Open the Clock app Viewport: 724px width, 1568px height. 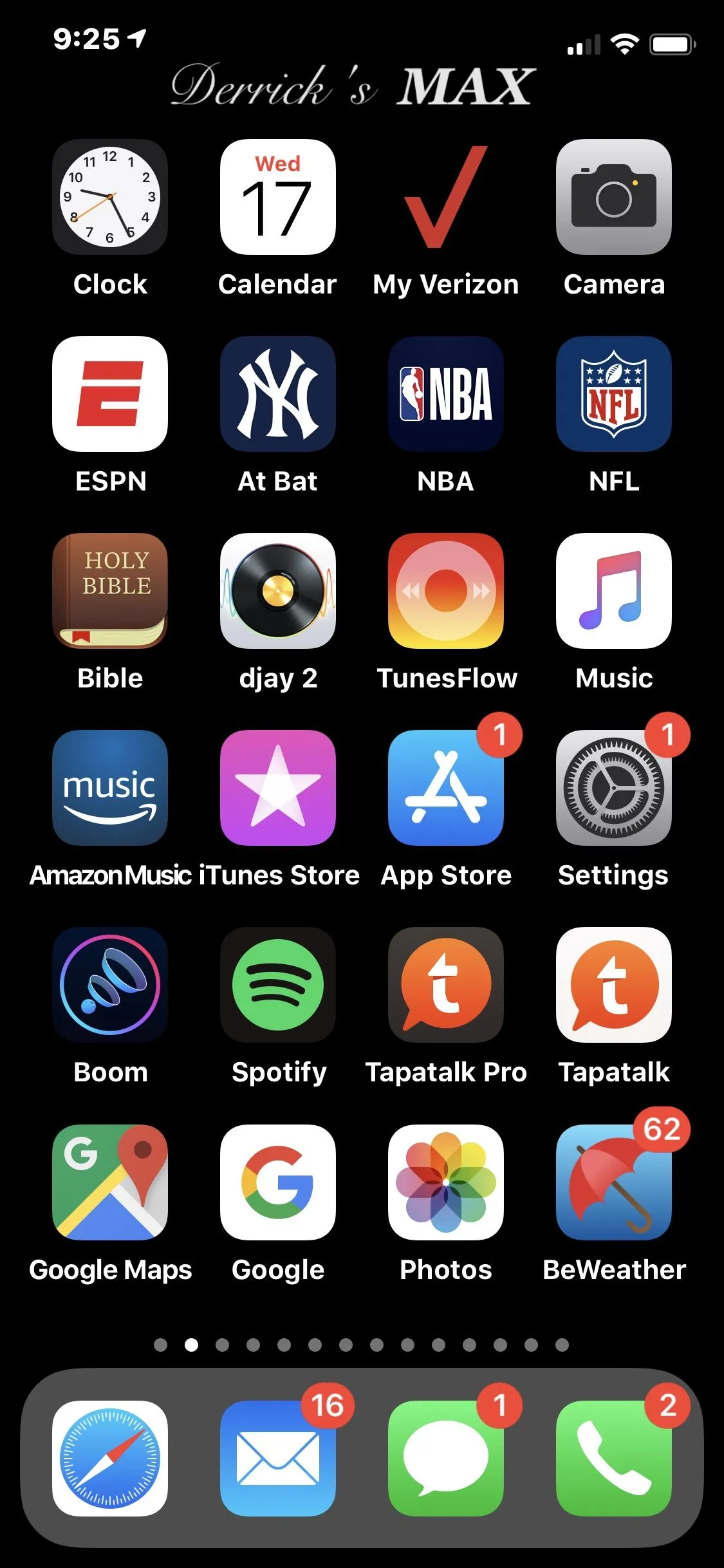[x=110, y=197]
